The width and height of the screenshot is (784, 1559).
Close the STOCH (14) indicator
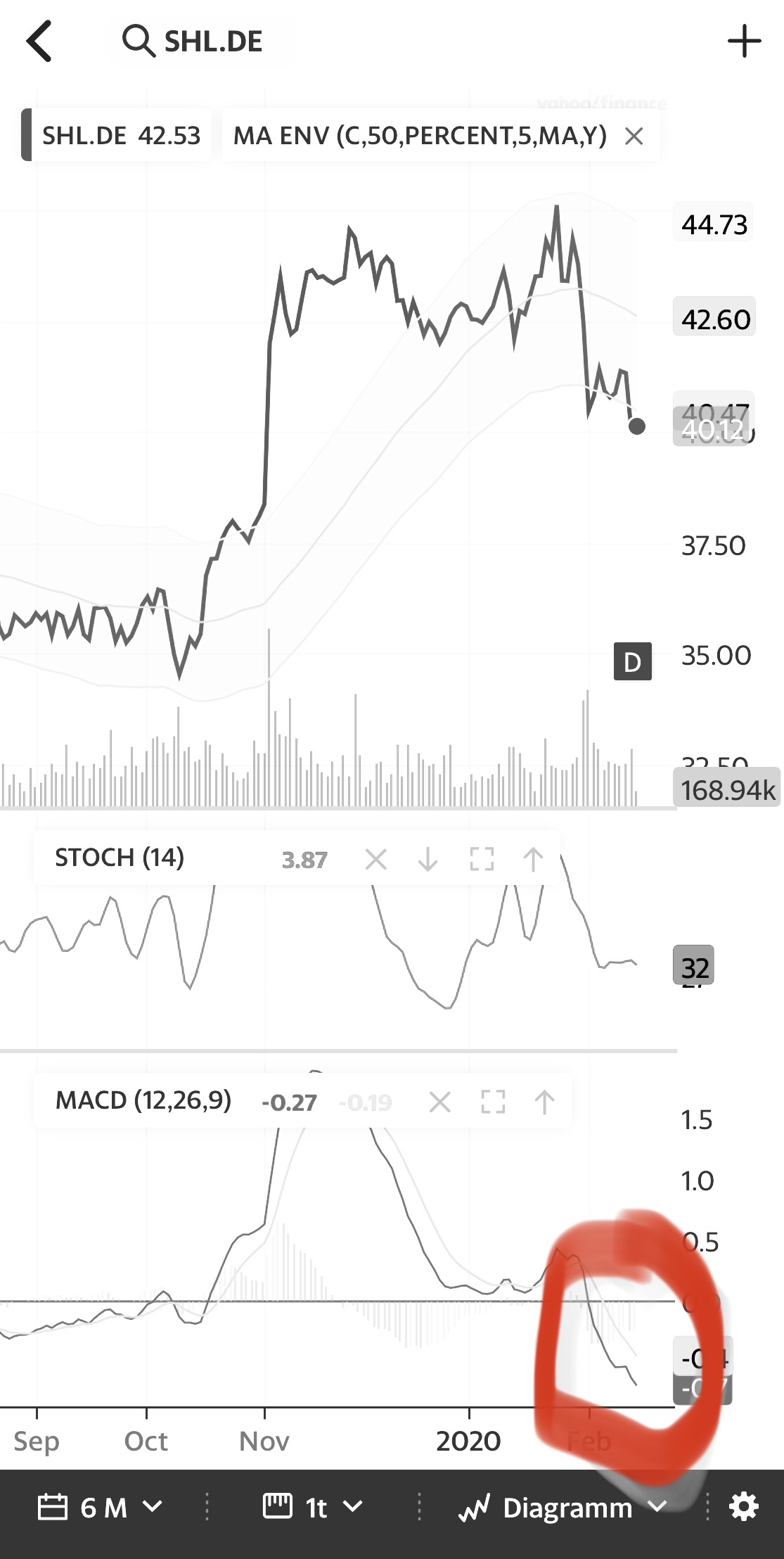coord(375,860)
